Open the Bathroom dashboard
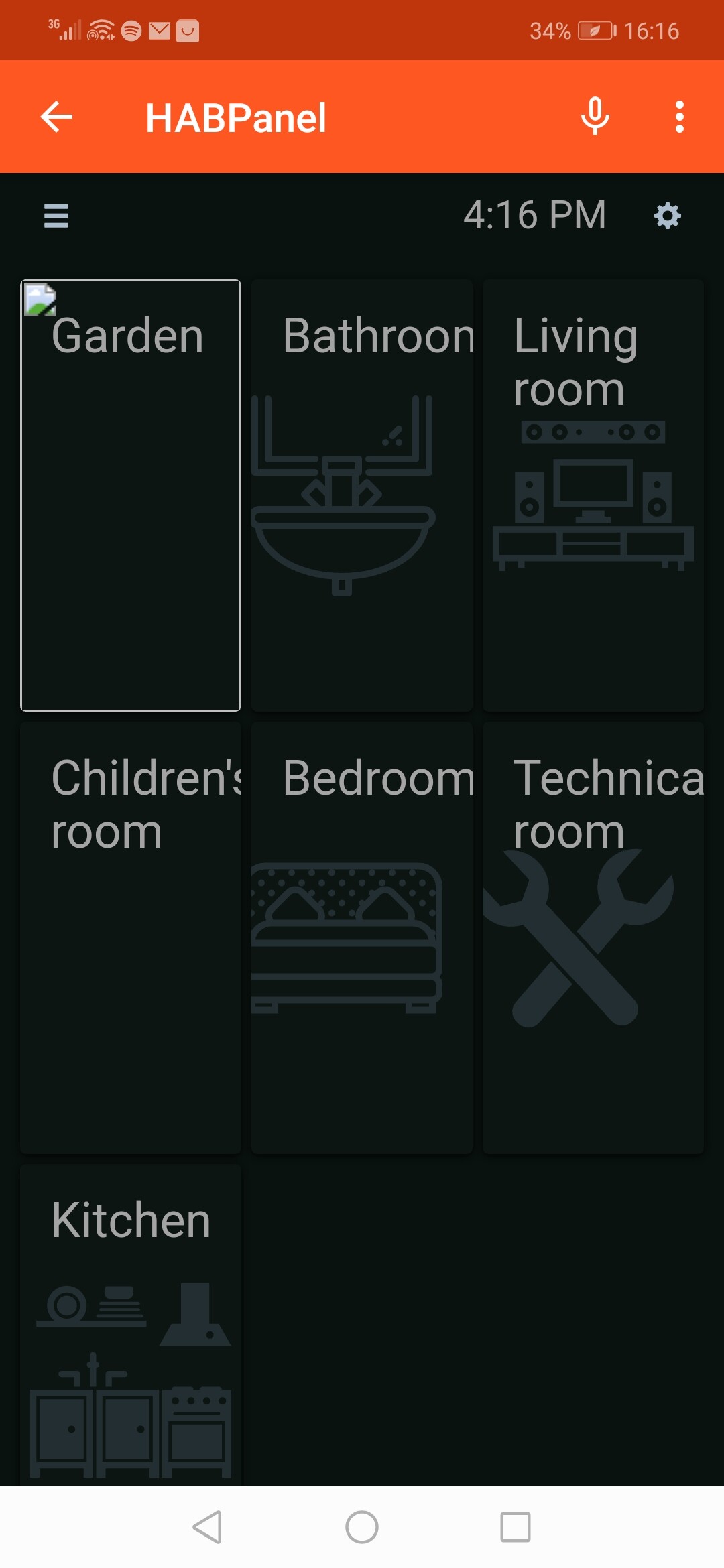The height and width of the screenshot is (1568, 724). [x=362, y=495]
